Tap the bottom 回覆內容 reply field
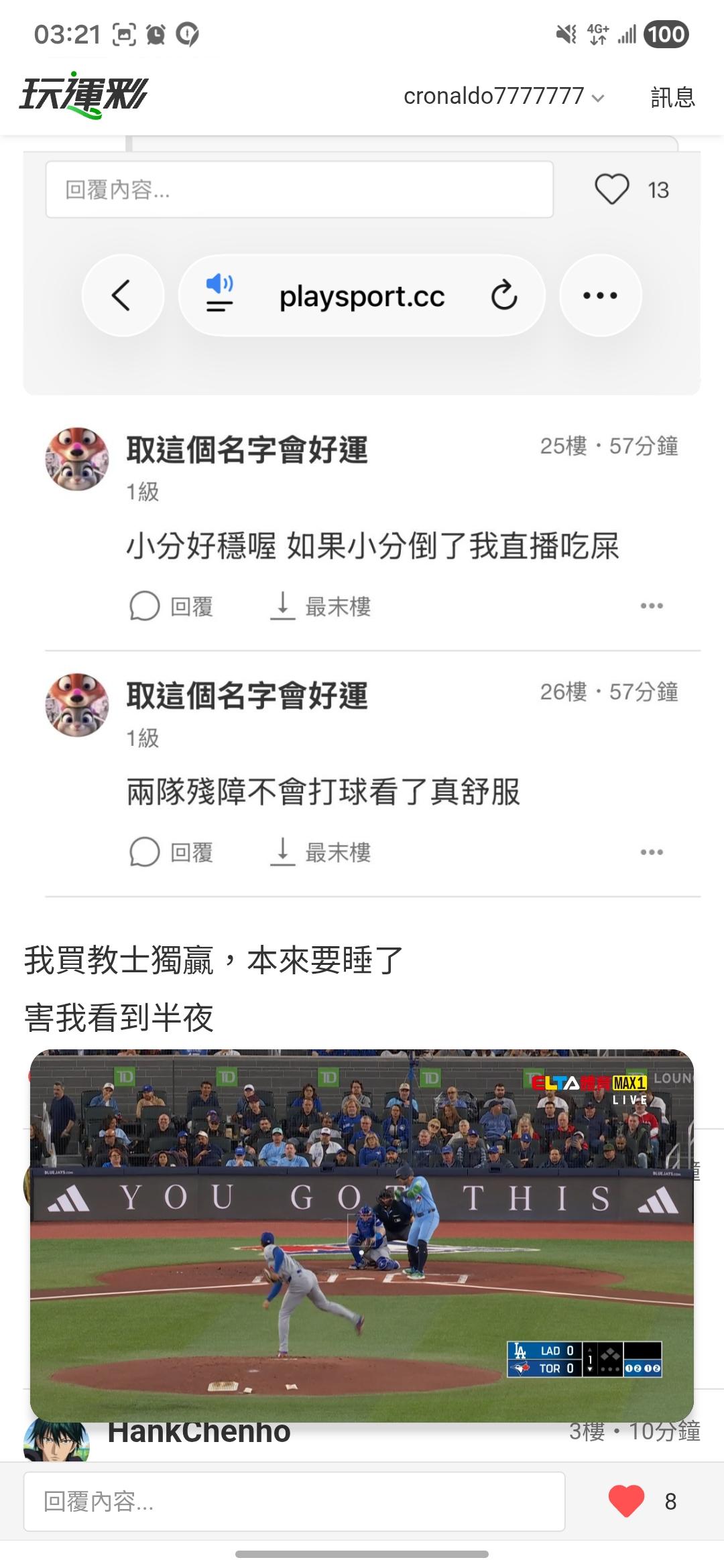This screenshot has width=724, height=1568. pos(294,1502)
